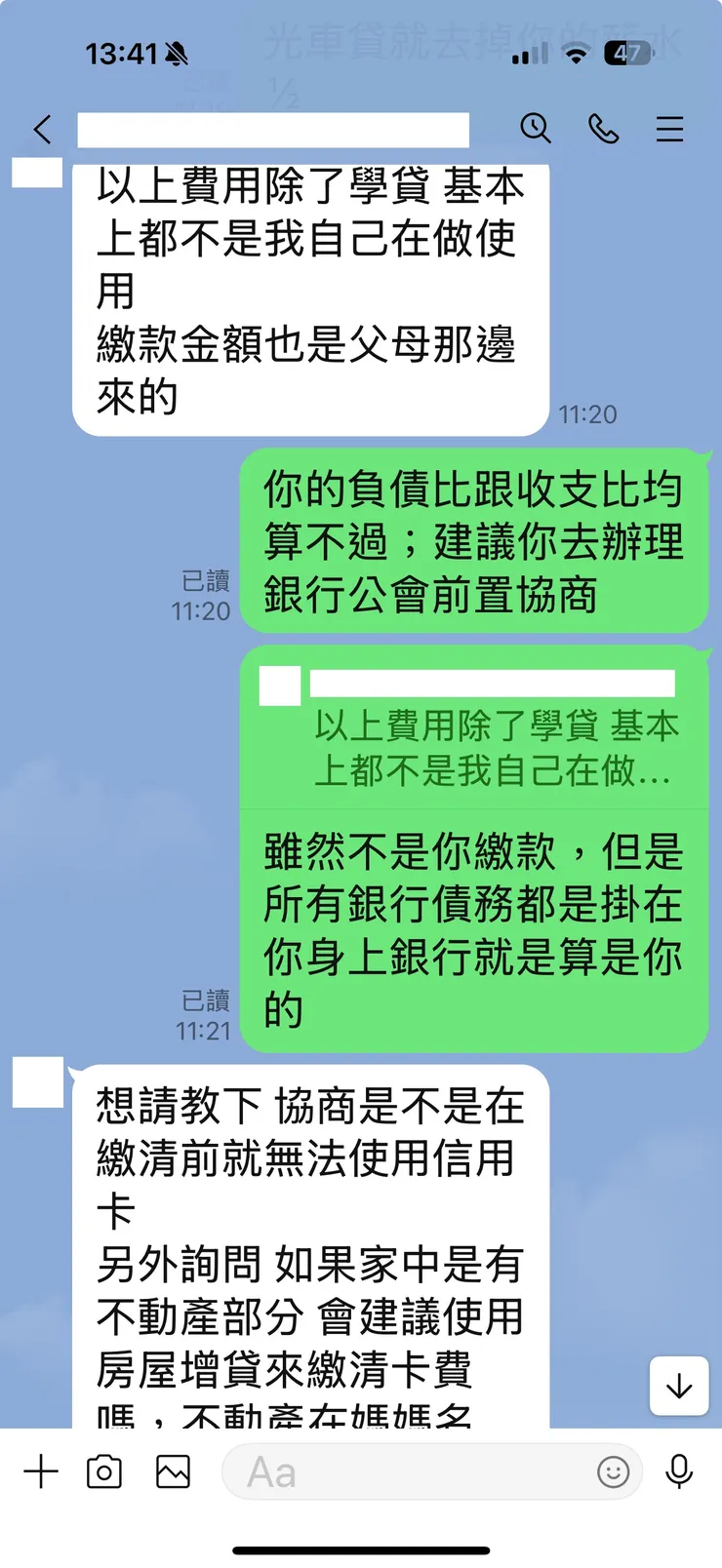Open the hamburger menu for chat options
The width and height of the screenshot is (722, 1568).
pos(669,129)
